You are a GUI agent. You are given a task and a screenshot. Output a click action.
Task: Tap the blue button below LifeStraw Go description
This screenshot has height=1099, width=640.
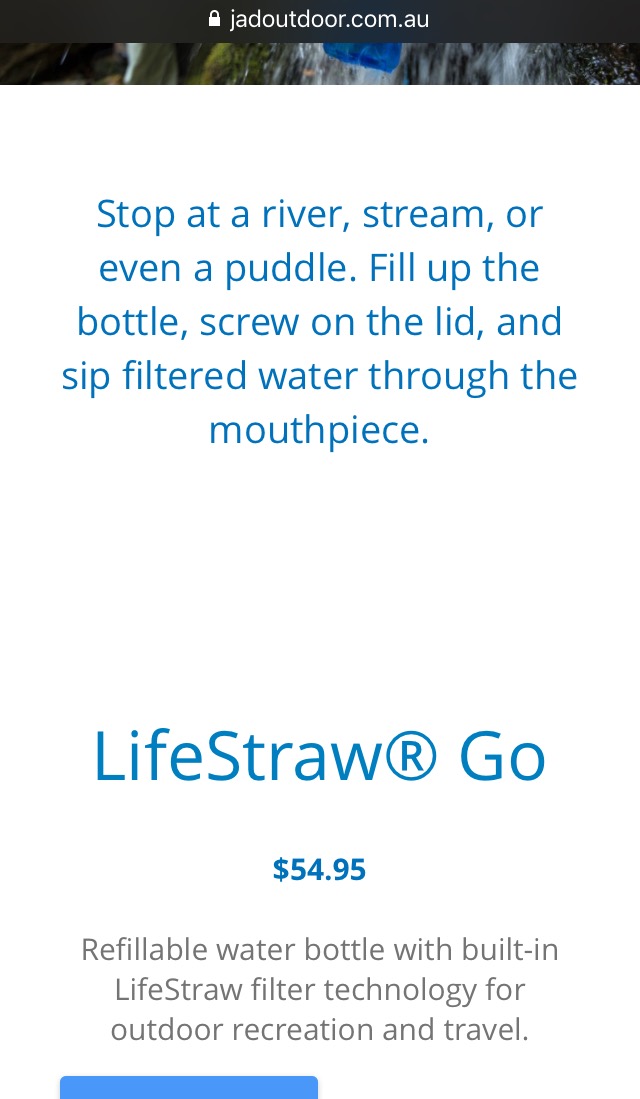(189, 1088)
